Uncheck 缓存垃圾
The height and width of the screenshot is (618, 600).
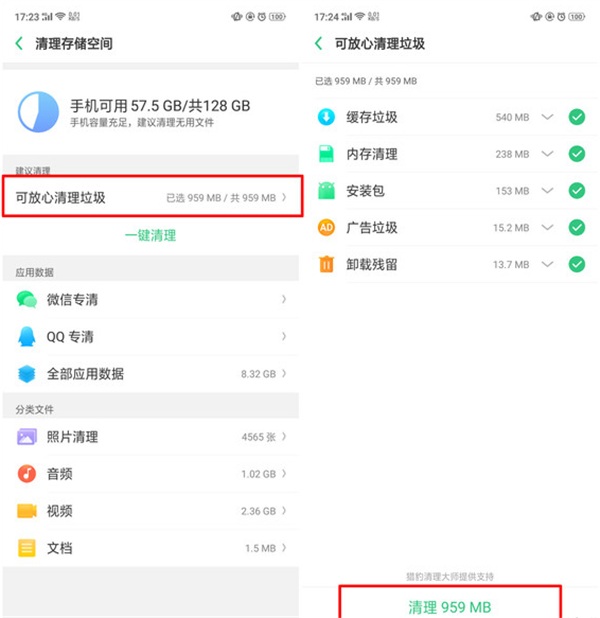coord(577,117)
